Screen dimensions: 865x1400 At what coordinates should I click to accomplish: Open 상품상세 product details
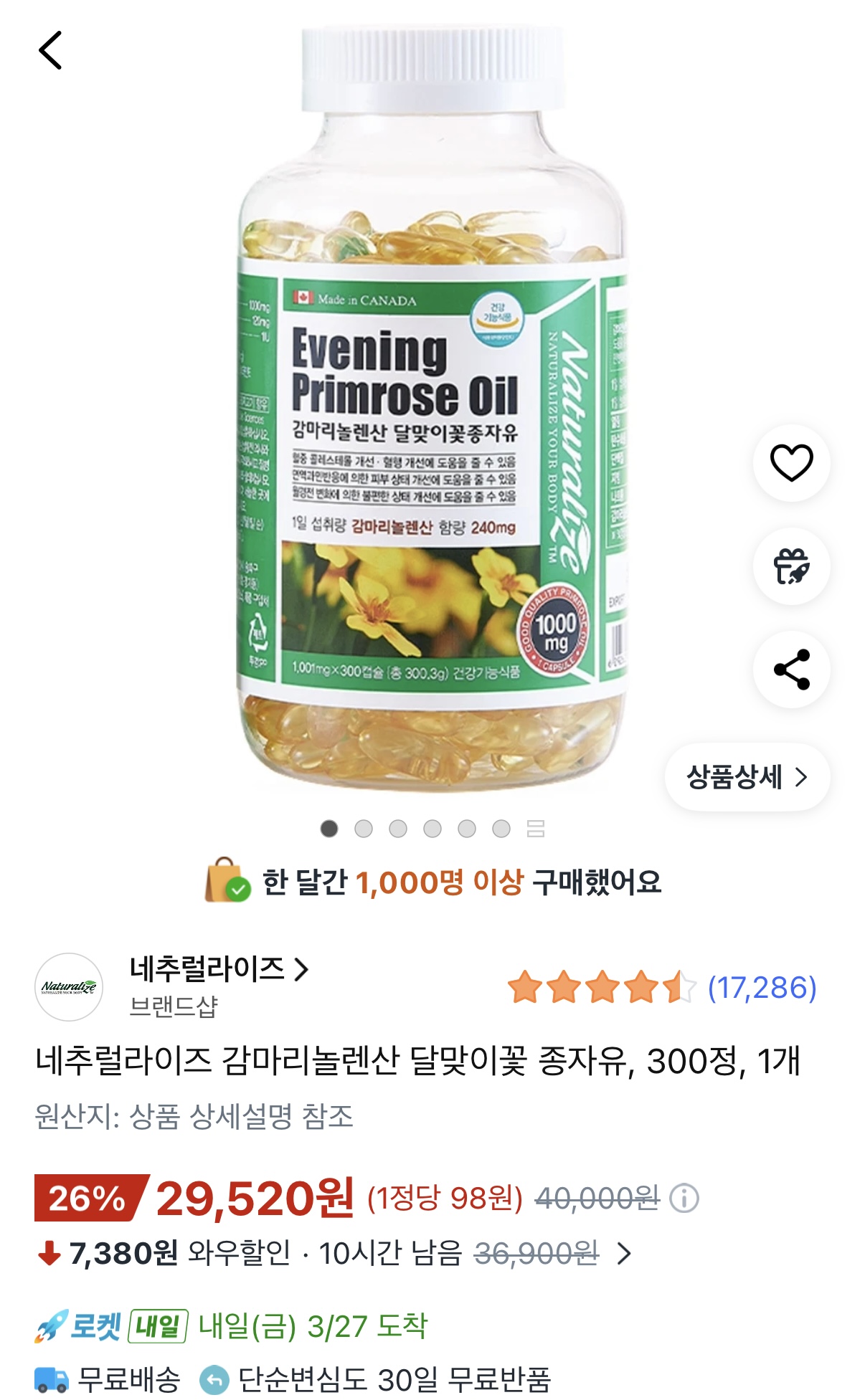click(x=747, y=777)
